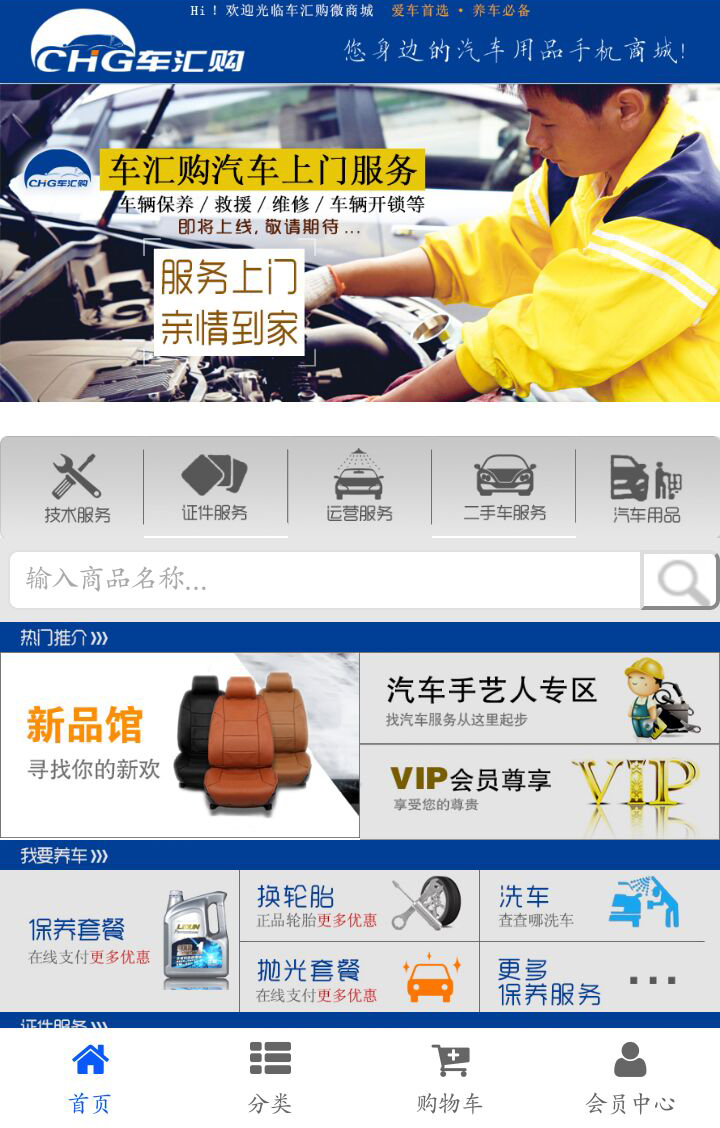This screenshot has width=720, height=1128.
Task: Switch to the 首页 tab
Action: coord(90,1078)
